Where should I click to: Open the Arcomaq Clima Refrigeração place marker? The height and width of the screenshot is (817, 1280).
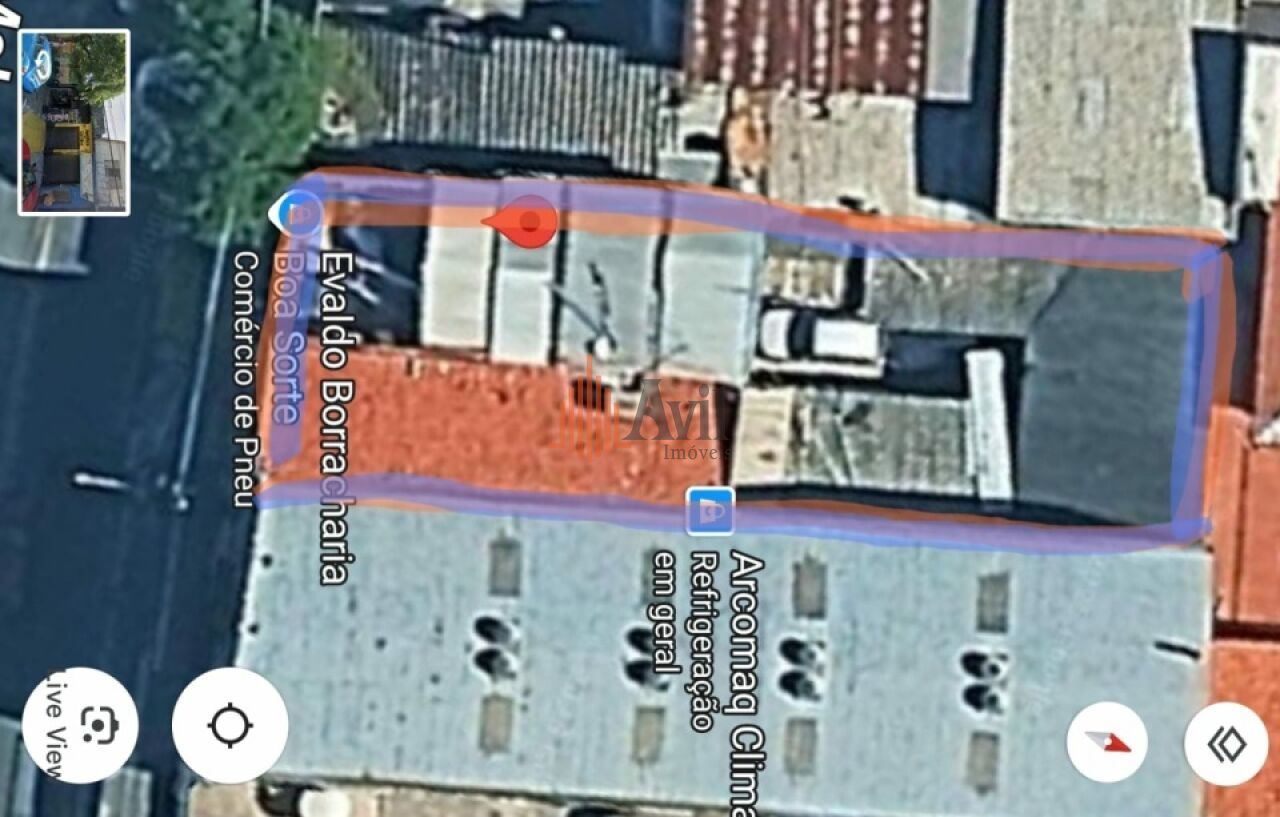[x=710, y=511]
